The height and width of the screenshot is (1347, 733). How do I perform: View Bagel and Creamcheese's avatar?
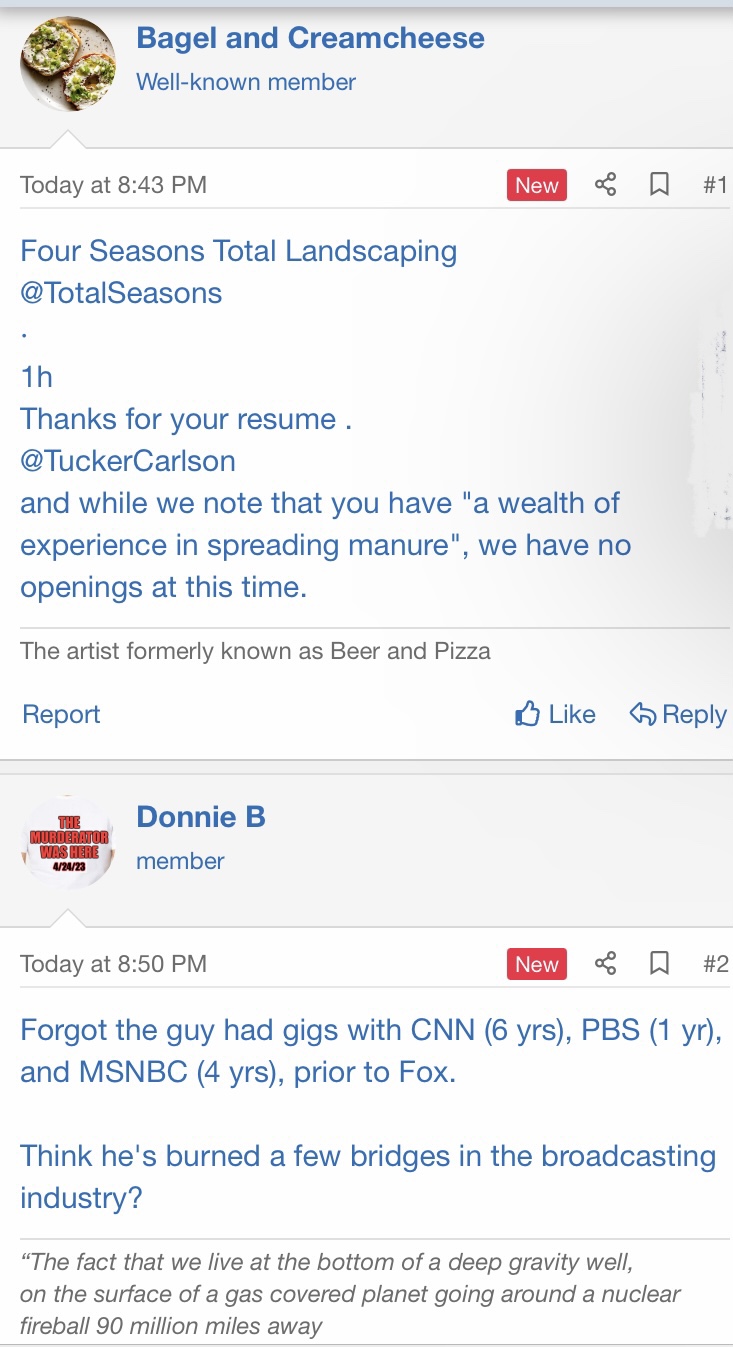(68, 64)
